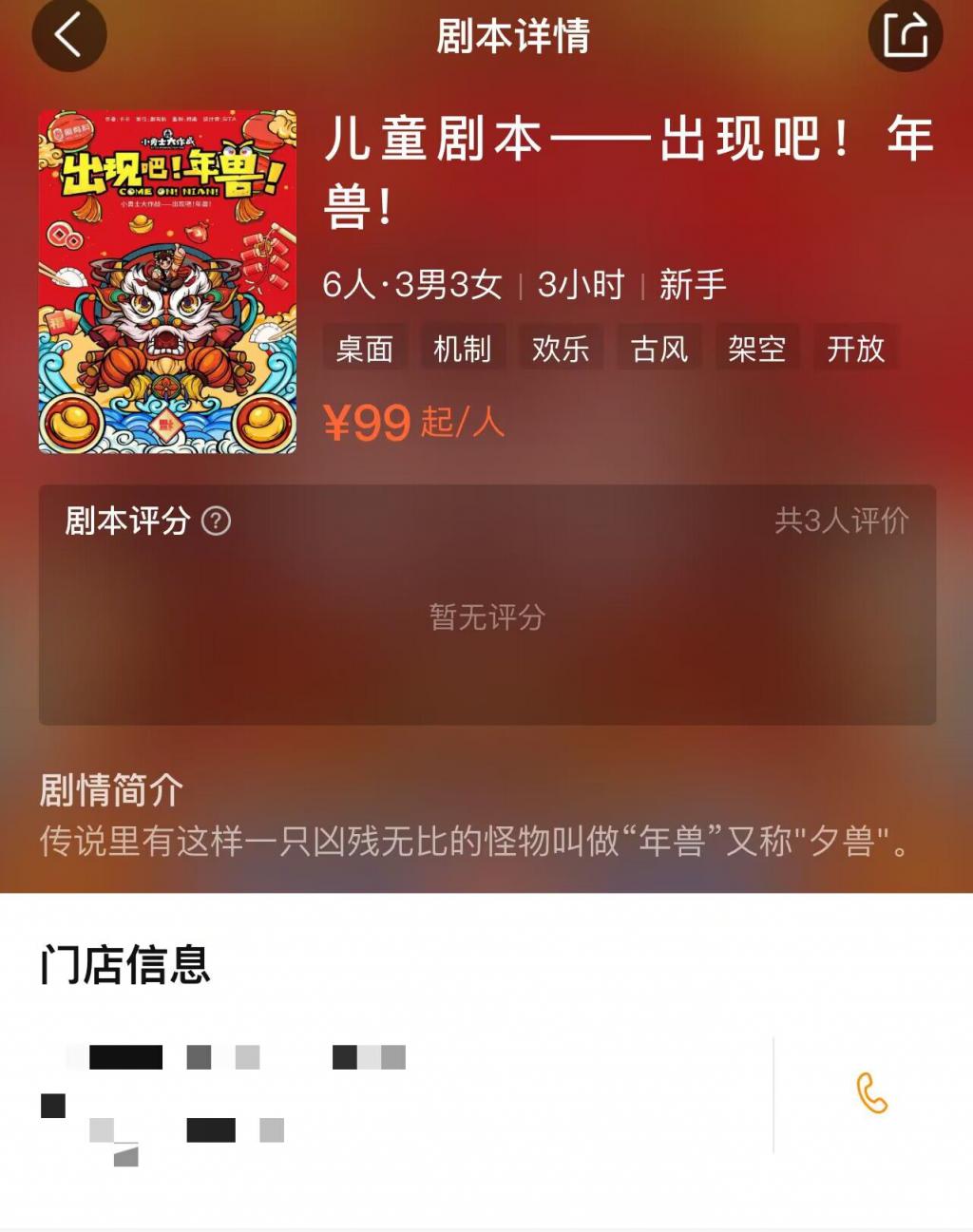973x1232 pixels.
Task: Call the store via phone icon
Action: tap(870, 1093)
